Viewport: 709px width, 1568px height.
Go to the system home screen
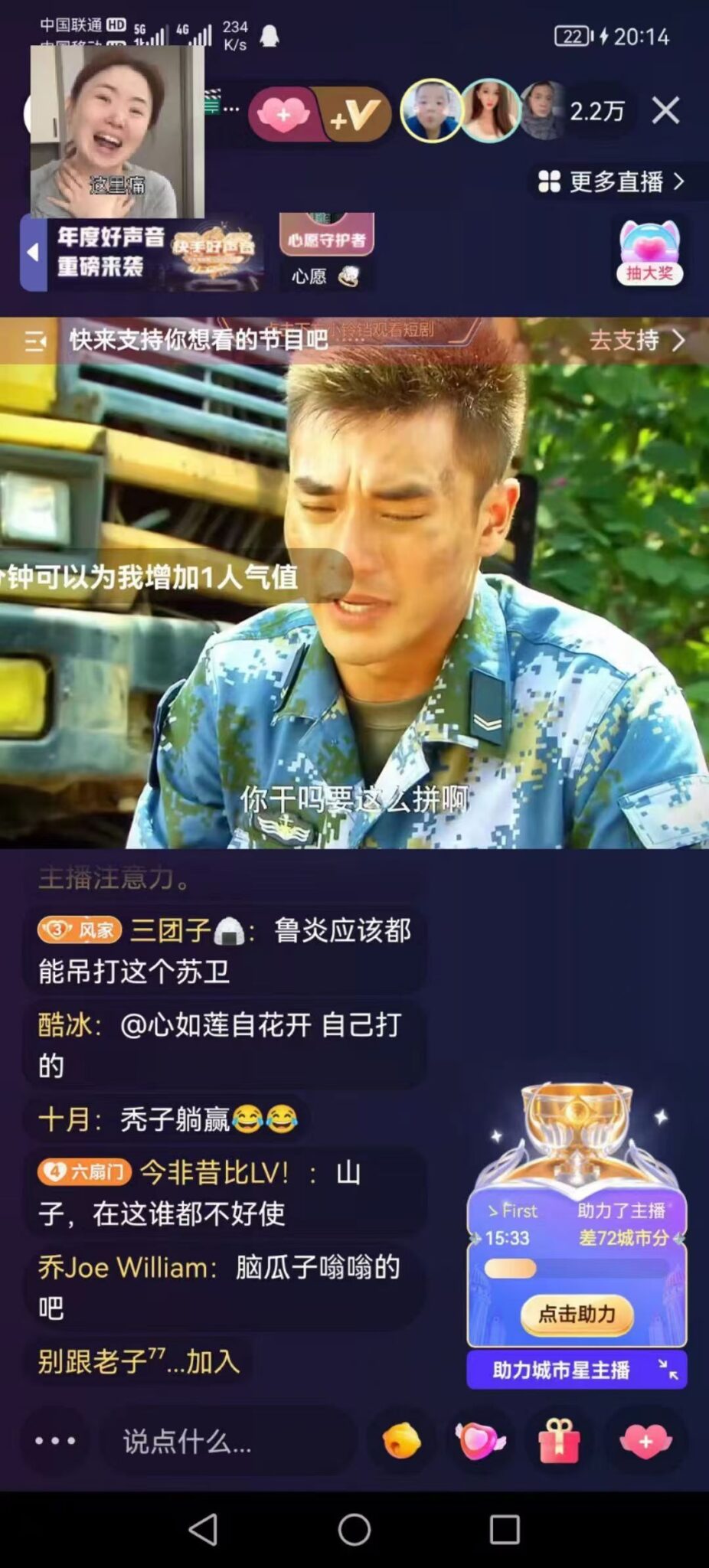[x=354, y=1529]
